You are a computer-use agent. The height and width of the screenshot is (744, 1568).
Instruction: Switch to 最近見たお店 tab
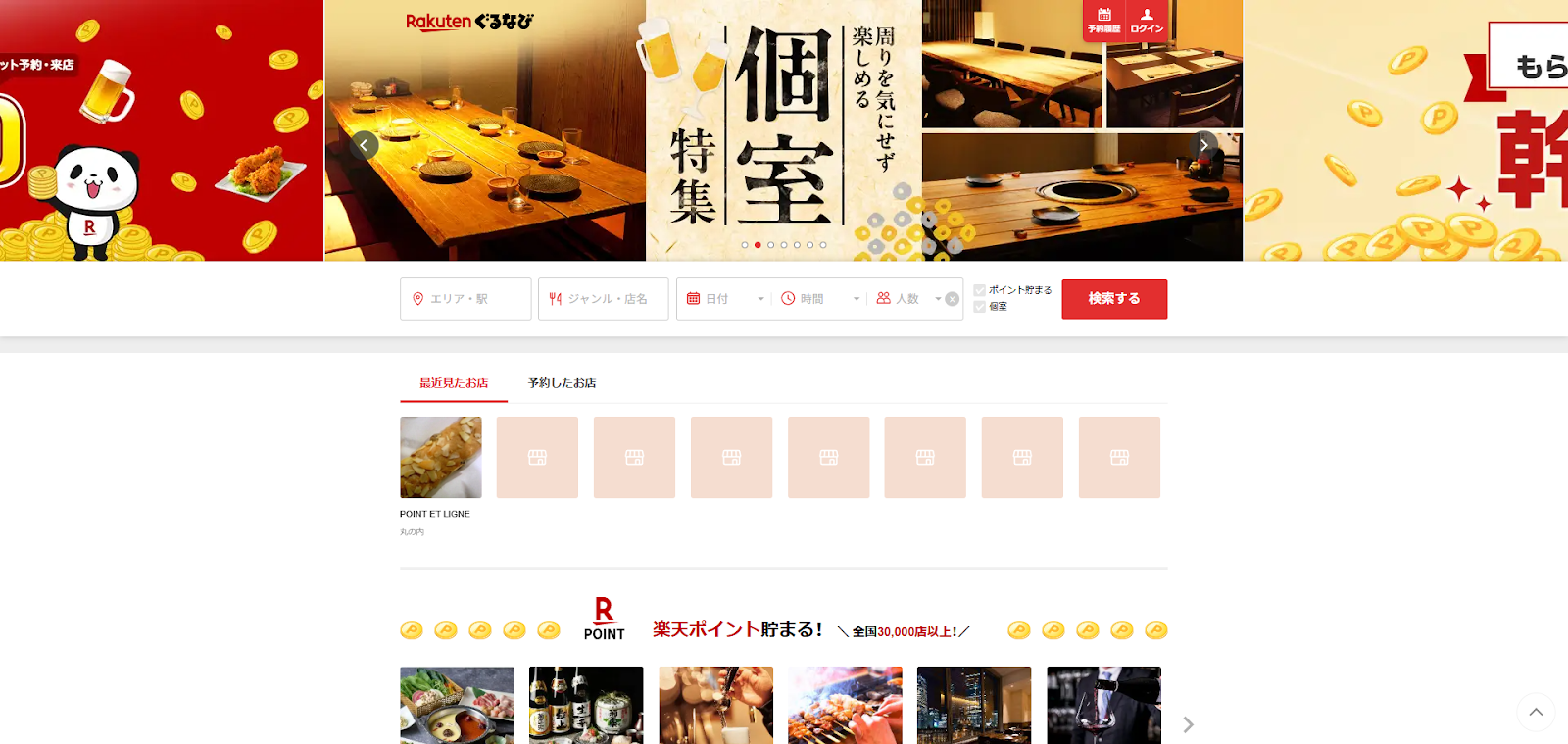click(x=454, y=383)
